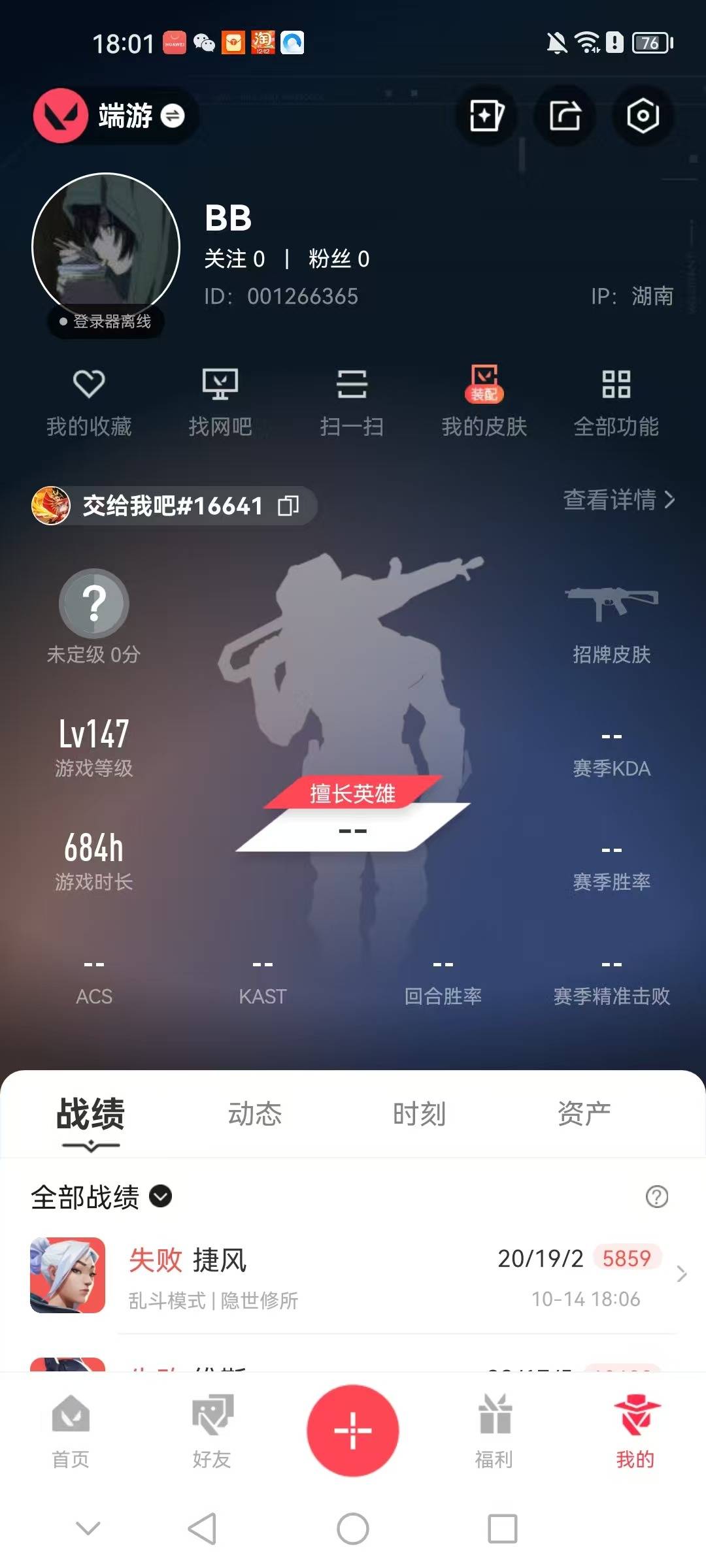Tap the red plus create button

coord(353,1430)
